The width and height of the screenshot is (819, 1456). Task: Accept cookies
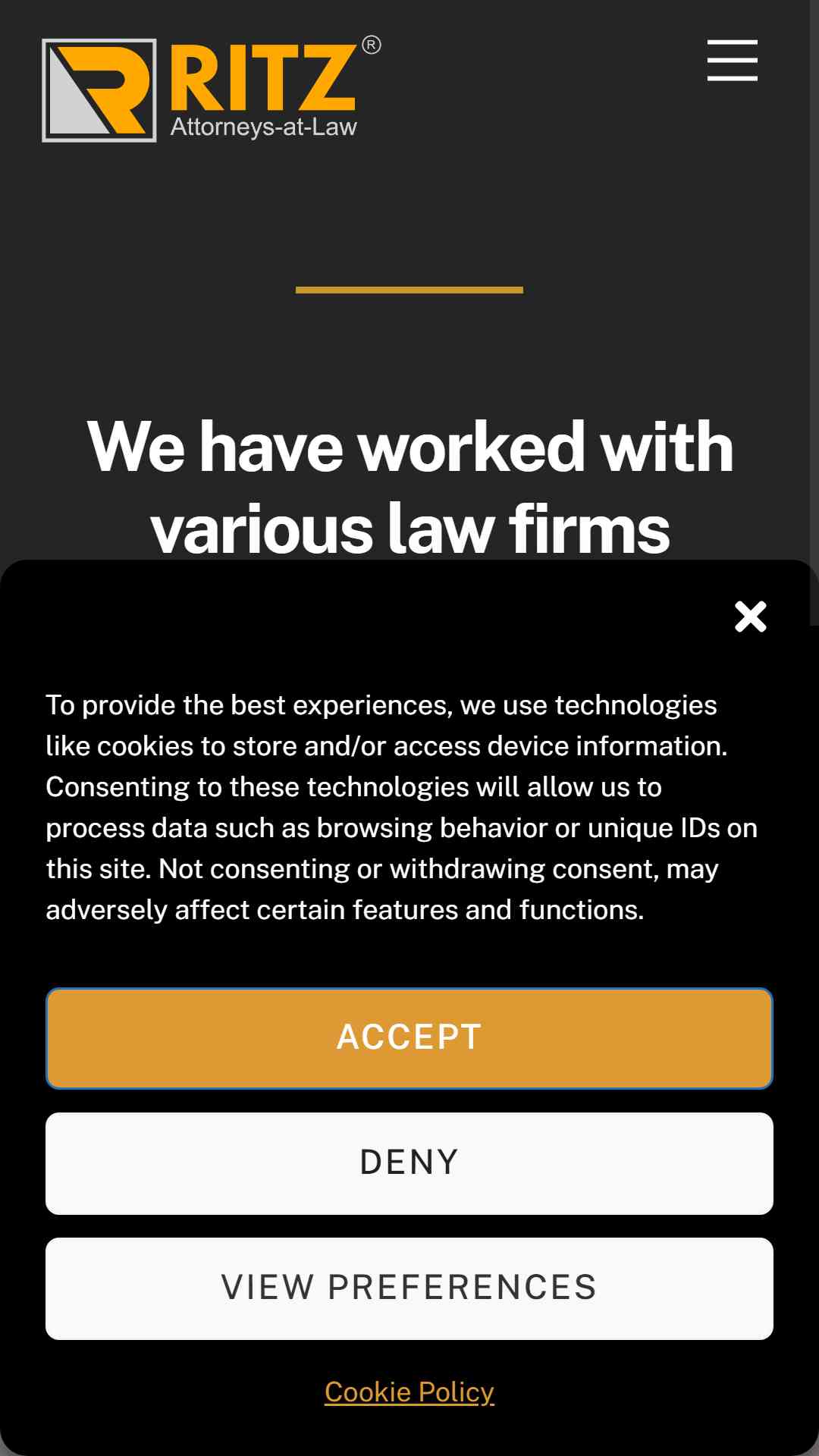(x=409, y=1038)
